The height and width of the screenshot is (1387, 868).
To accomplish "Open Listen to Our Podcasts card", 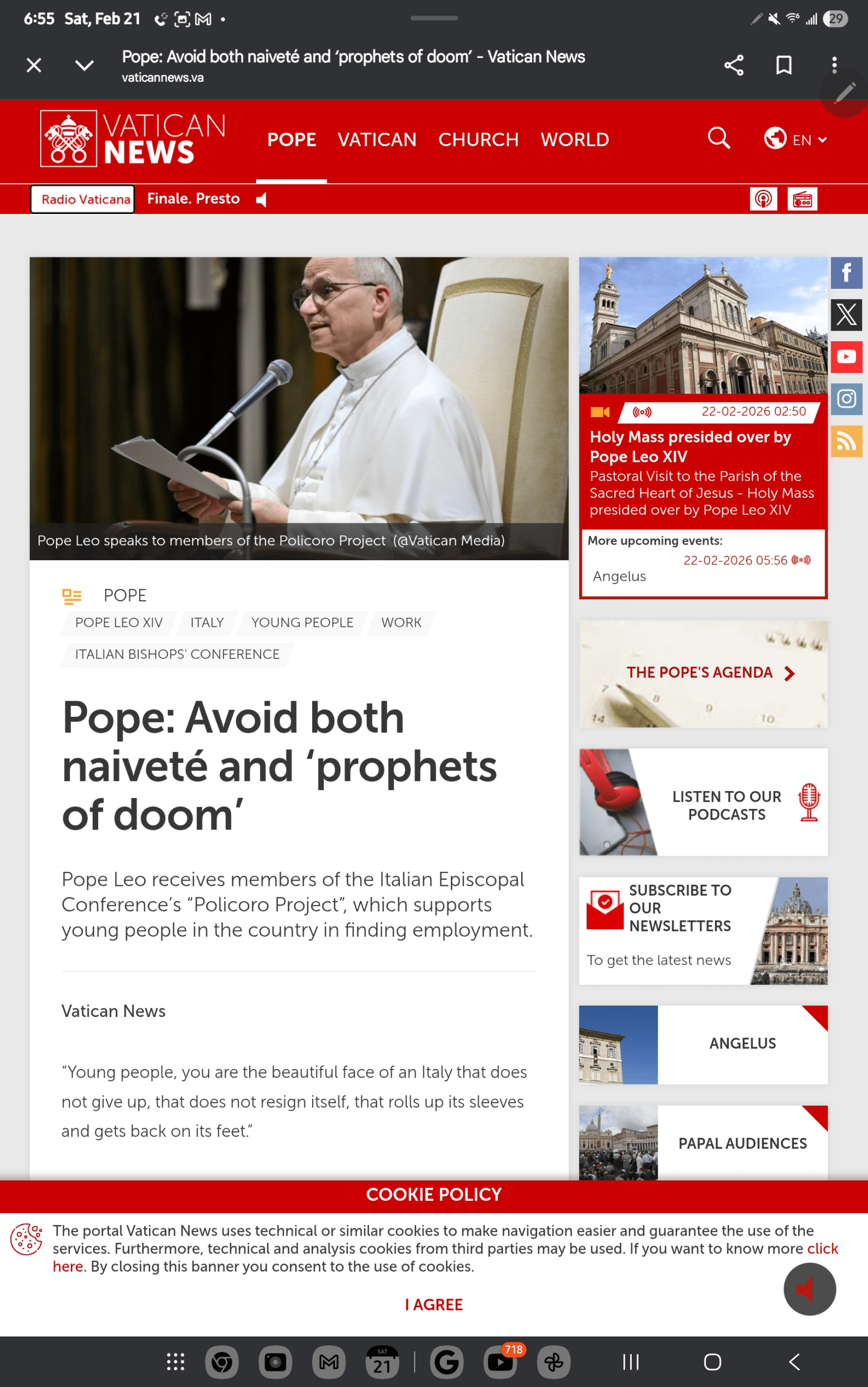I will coord(703,802).
